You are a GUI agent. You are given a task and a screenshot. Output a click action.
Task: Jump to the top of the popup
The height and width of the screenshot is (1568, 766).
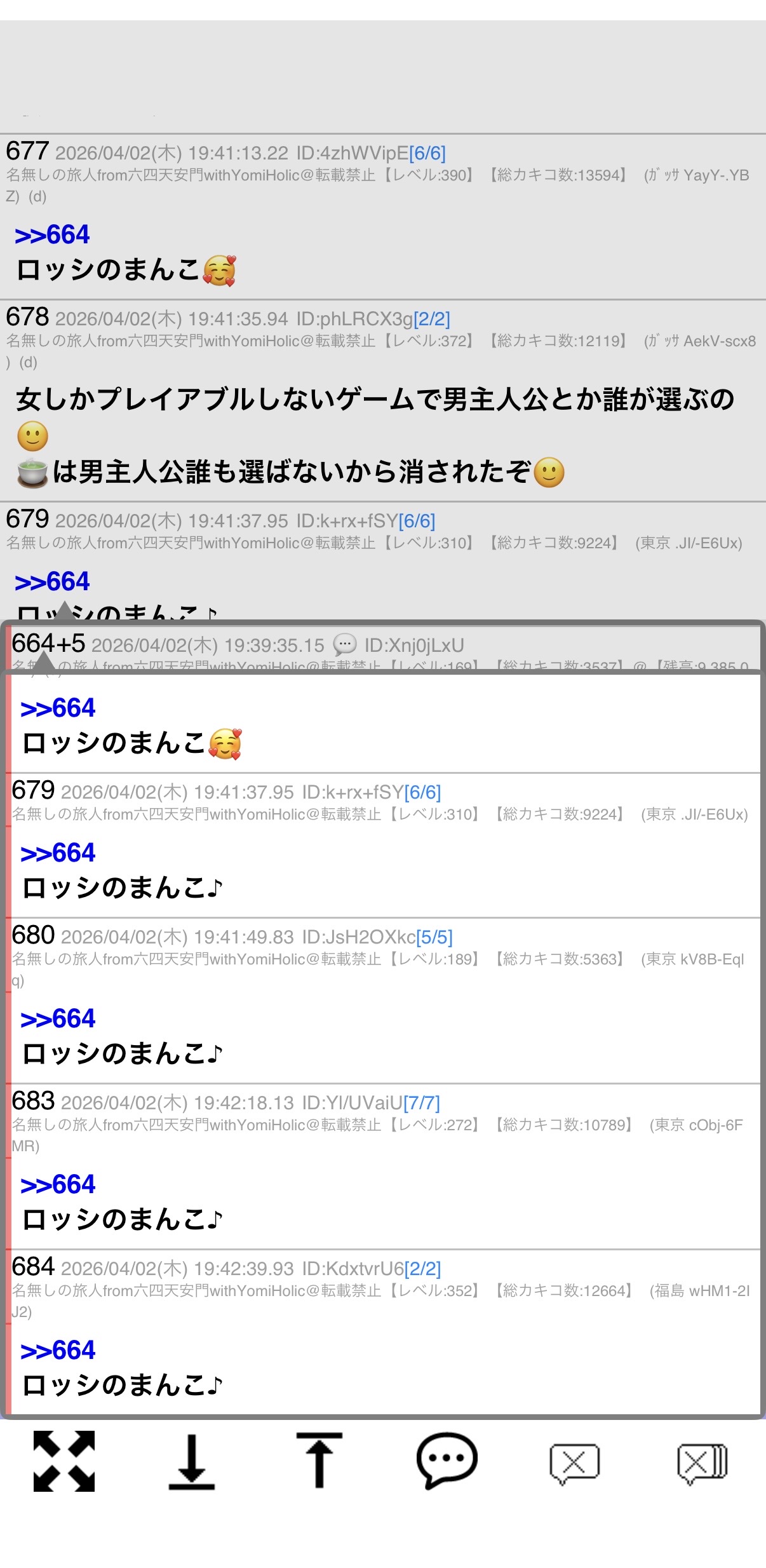319,1461
